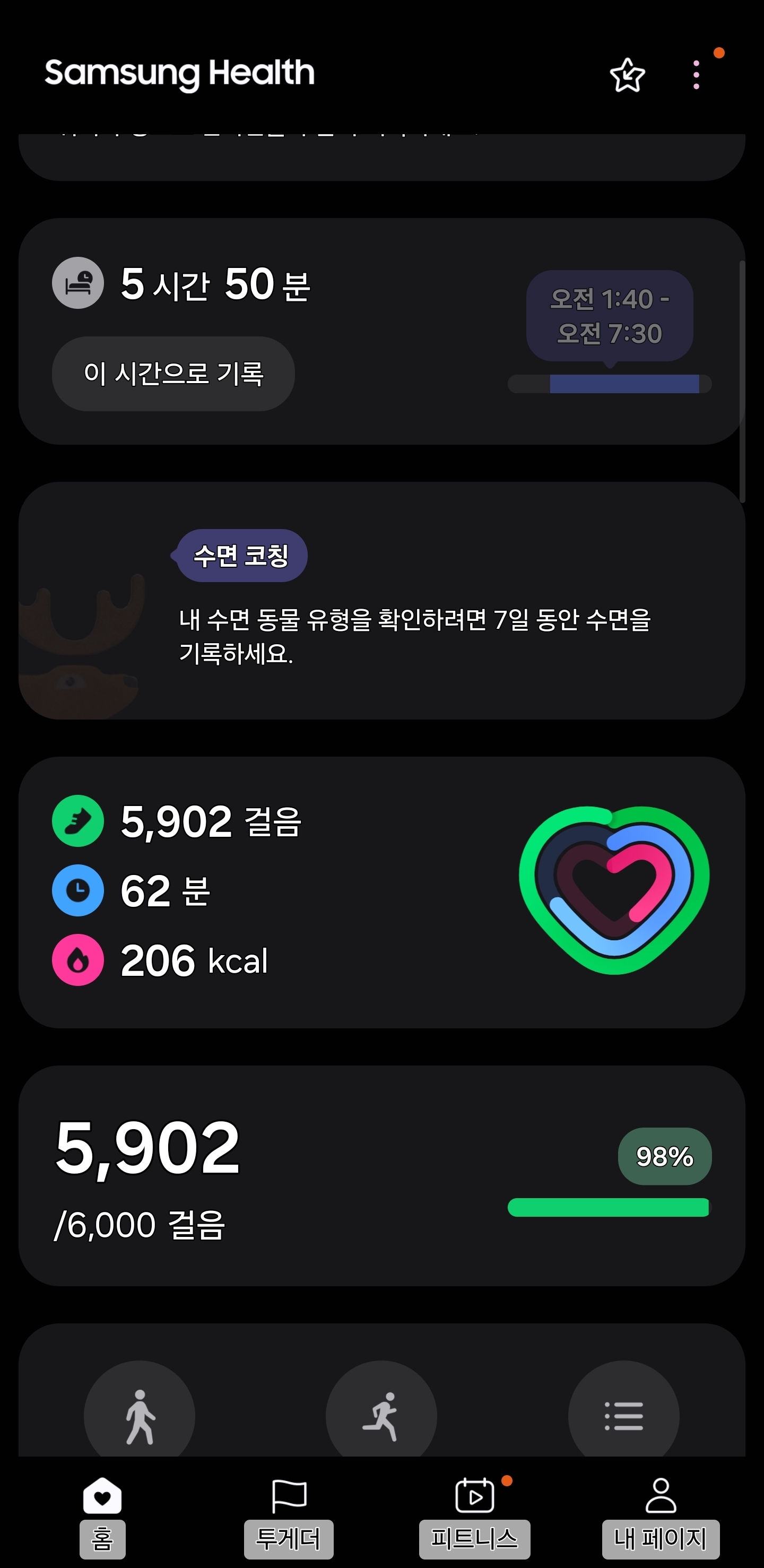Open the three-dot overflow menu
This screenshot has width=764, height=1568.
coord(696,75)
